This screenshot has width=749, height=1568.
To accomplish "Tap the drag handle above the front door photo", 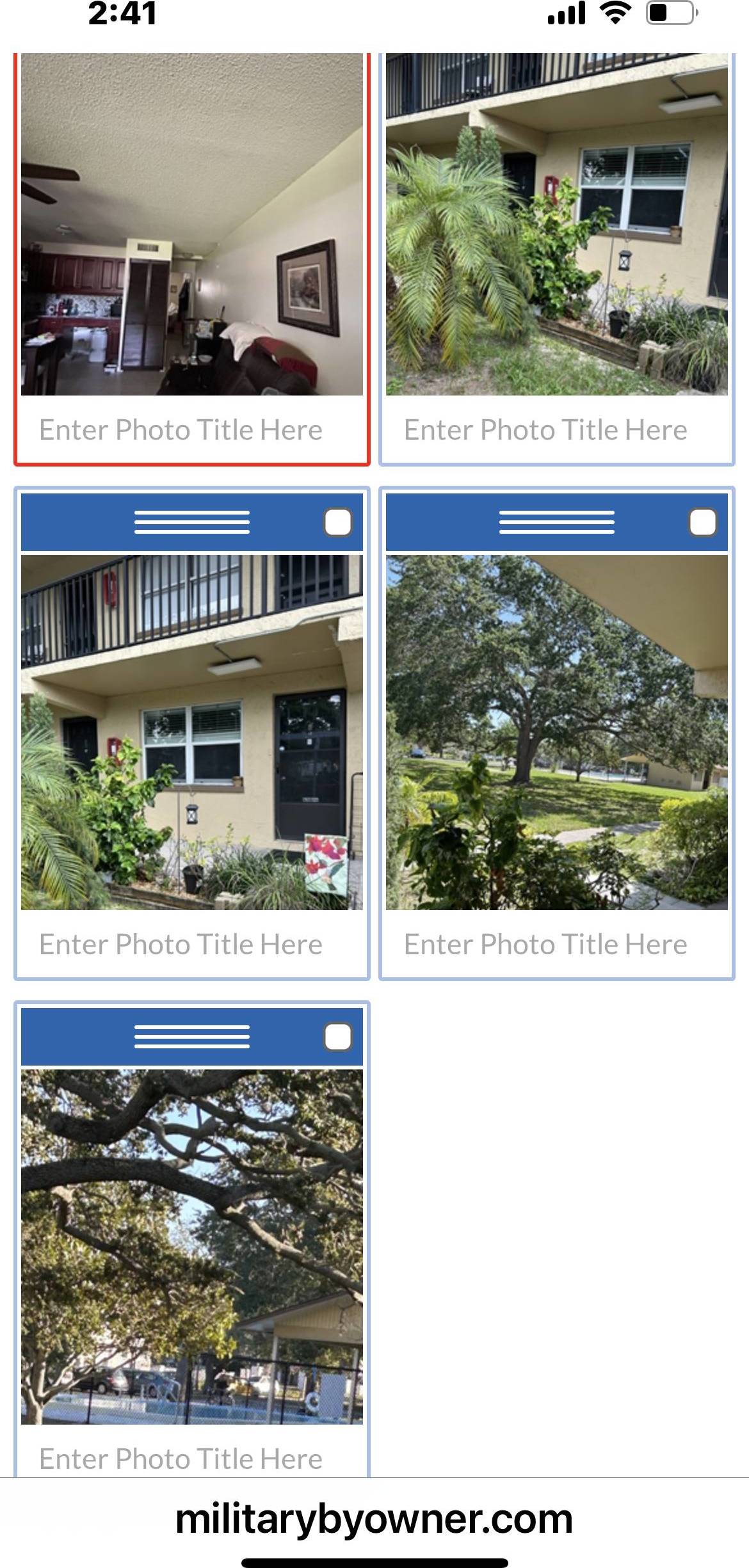I will 192,522.
